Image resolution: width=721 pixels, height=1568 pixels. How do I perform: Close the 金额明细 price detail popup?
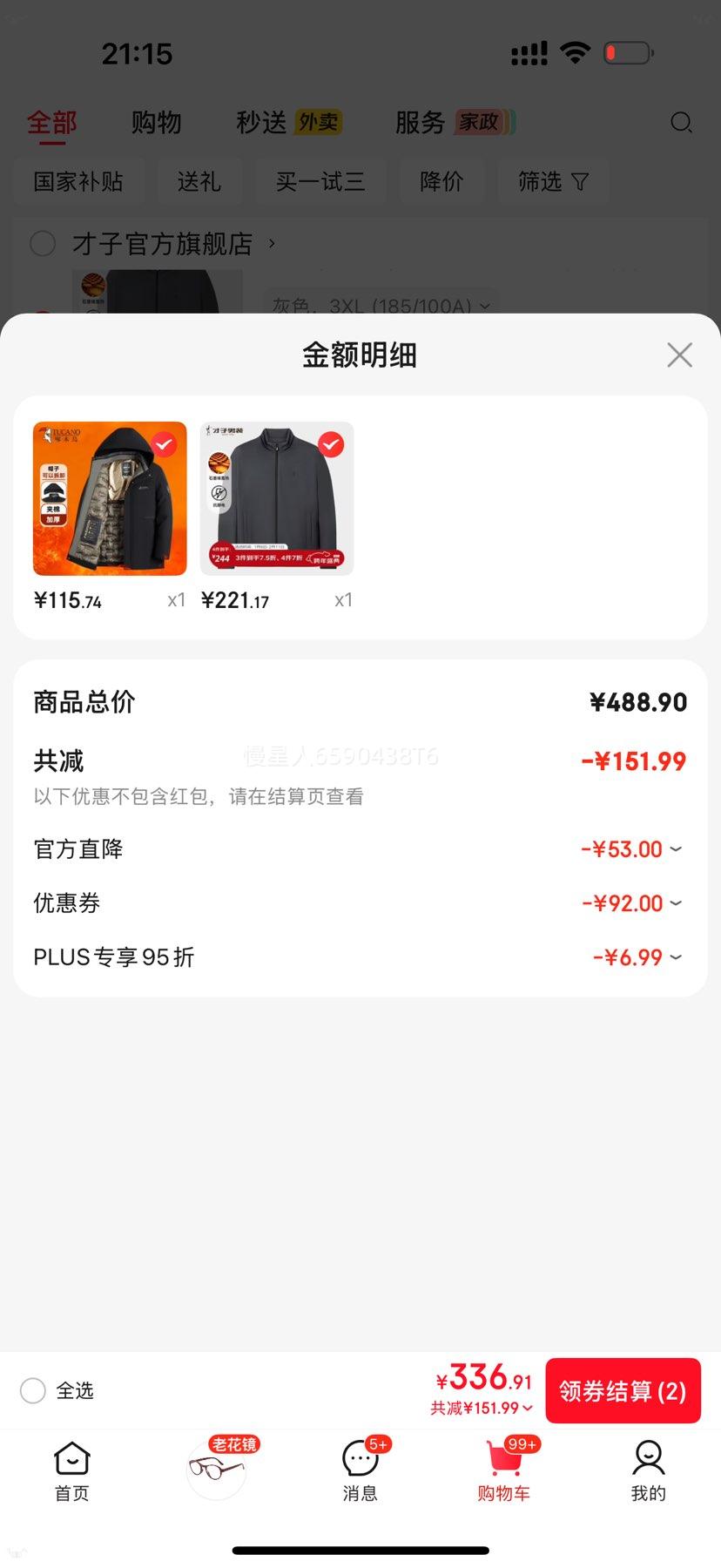click(679, 355)
